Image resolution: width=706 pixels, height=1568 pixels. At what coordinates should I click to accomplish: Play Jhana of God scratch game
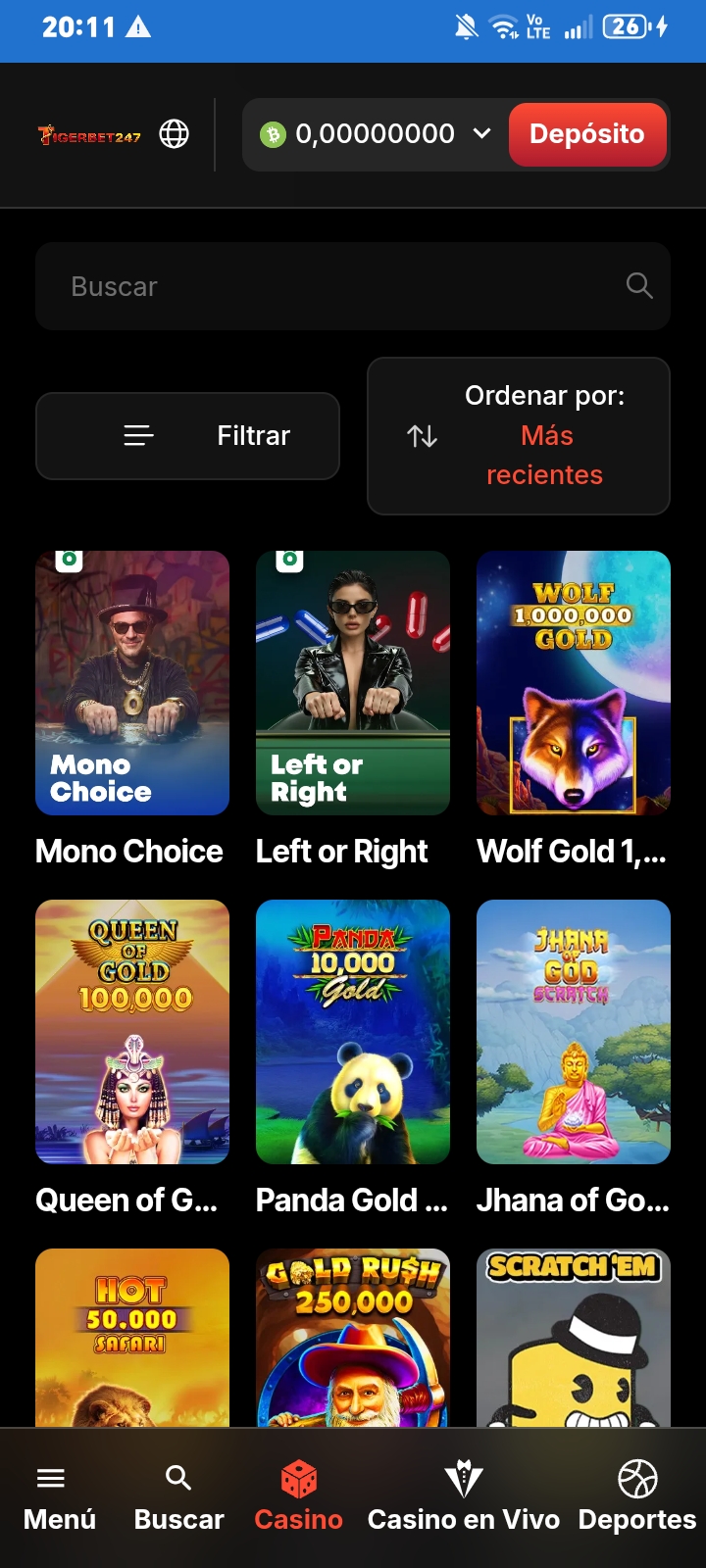574,1032
